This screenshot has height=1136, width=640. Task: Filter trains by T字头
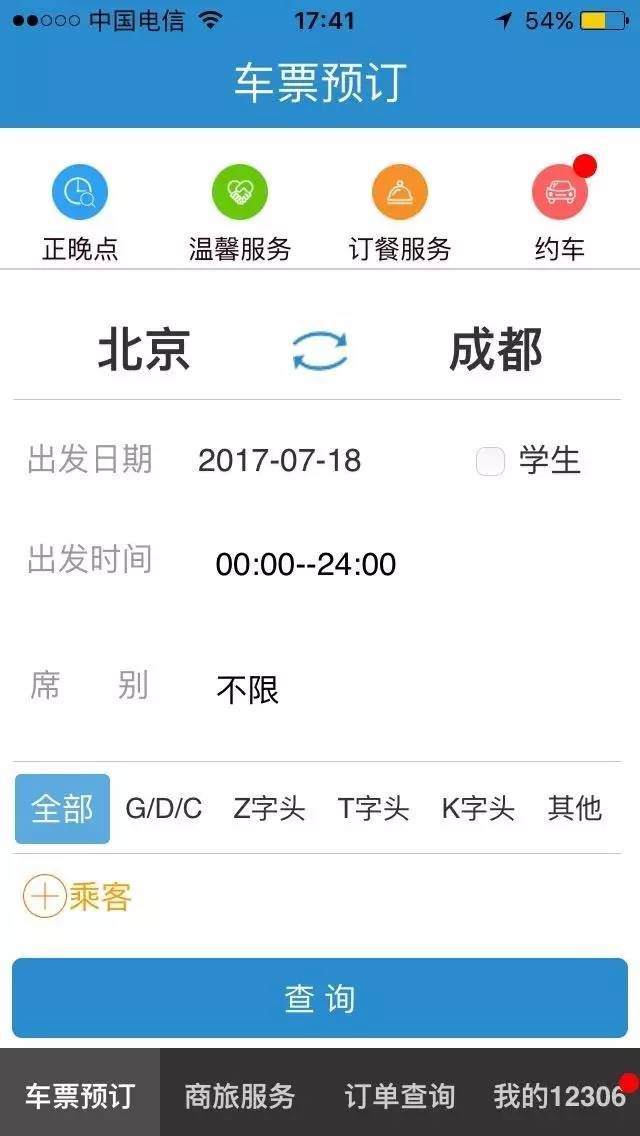coord(373,809)
